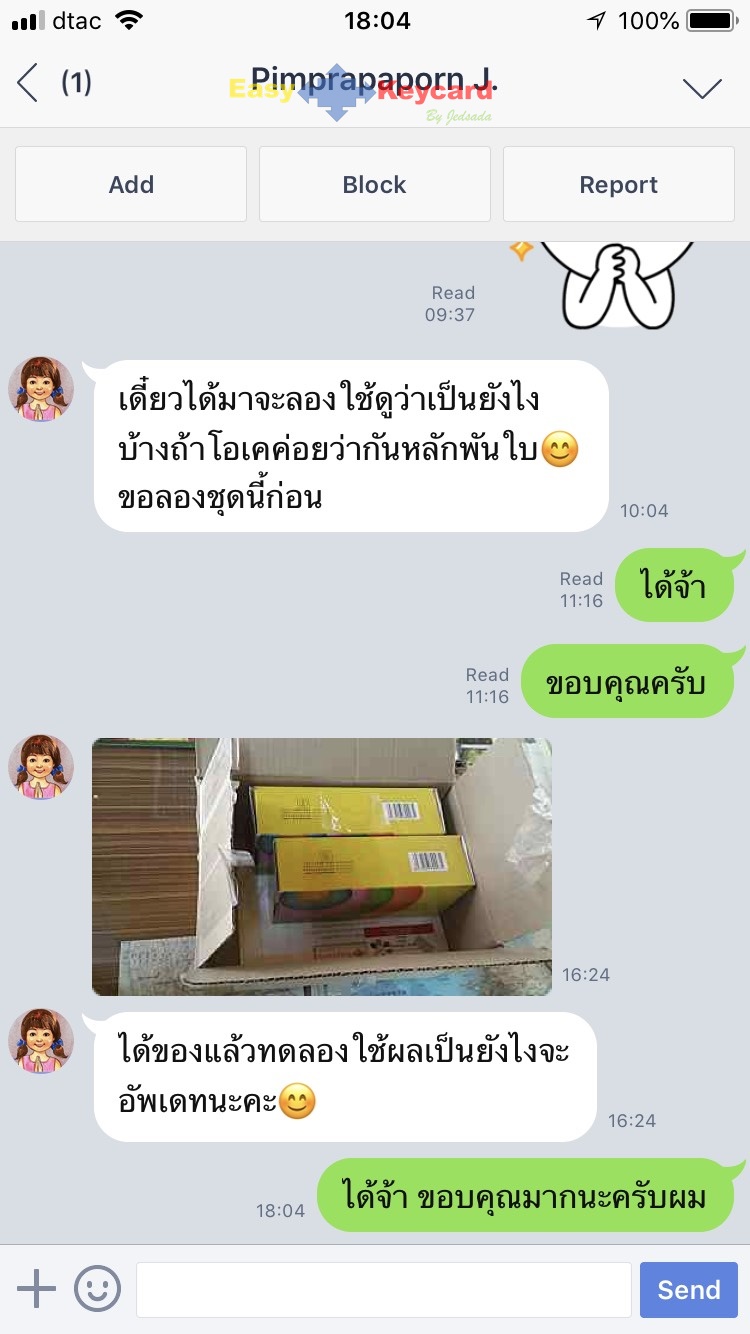Block this contact
Screen dimensions: 750x1334
point(374,185)
